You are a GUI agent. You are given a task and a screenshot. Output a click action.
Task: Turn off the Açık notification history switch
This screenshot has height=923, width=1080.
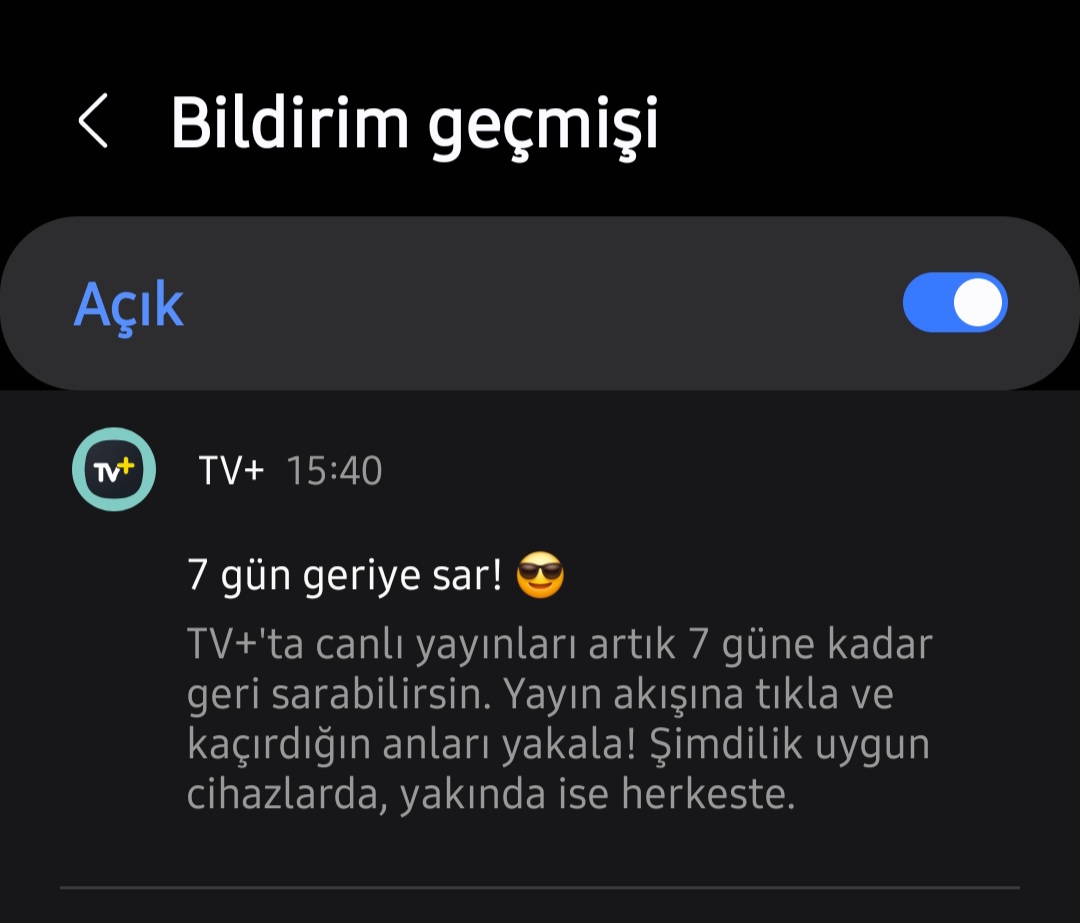pyautogui.click(x=954, y=303)
